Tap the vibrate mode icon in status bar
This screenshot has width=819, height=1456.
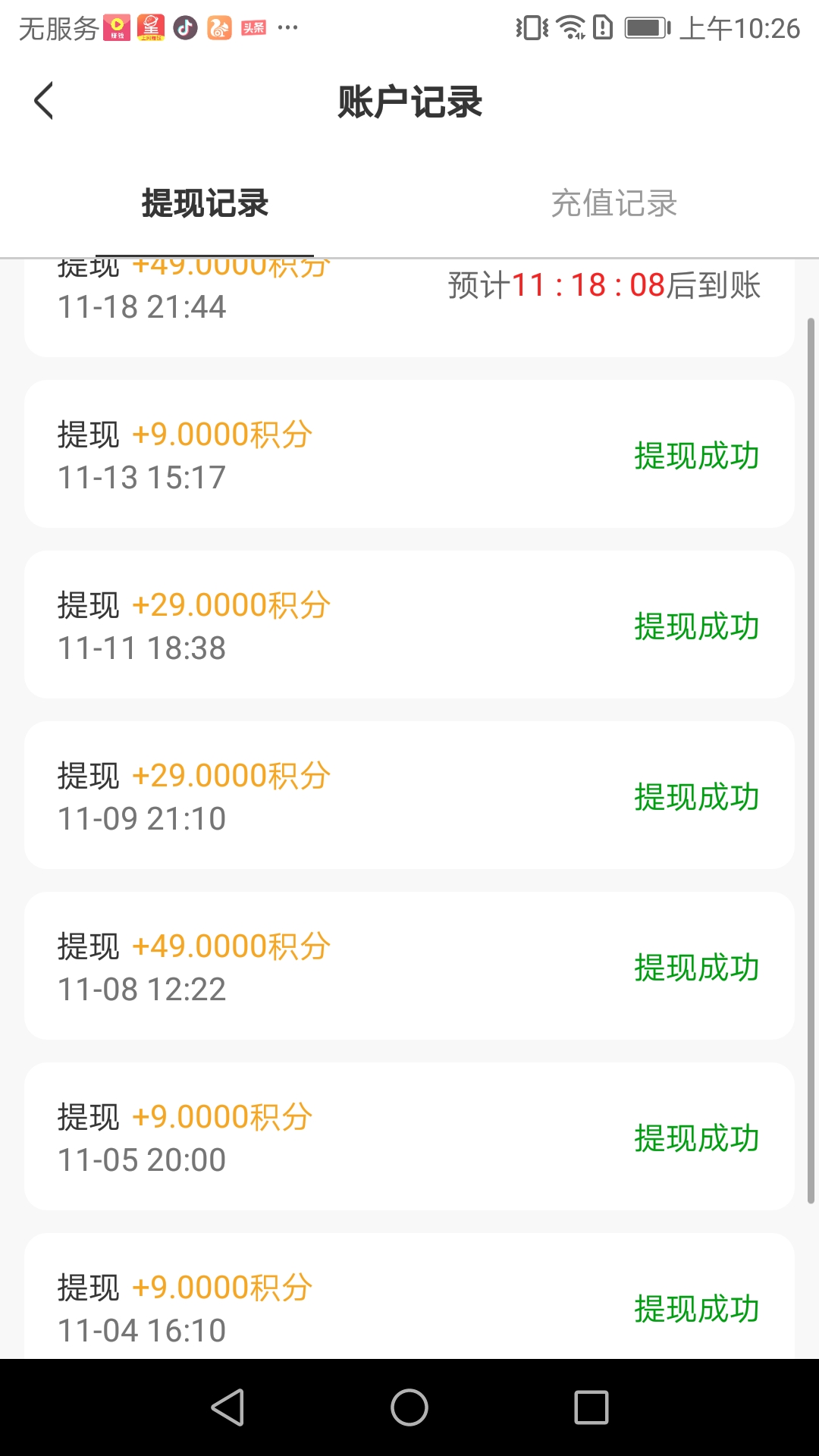click(x=533, y=27)
